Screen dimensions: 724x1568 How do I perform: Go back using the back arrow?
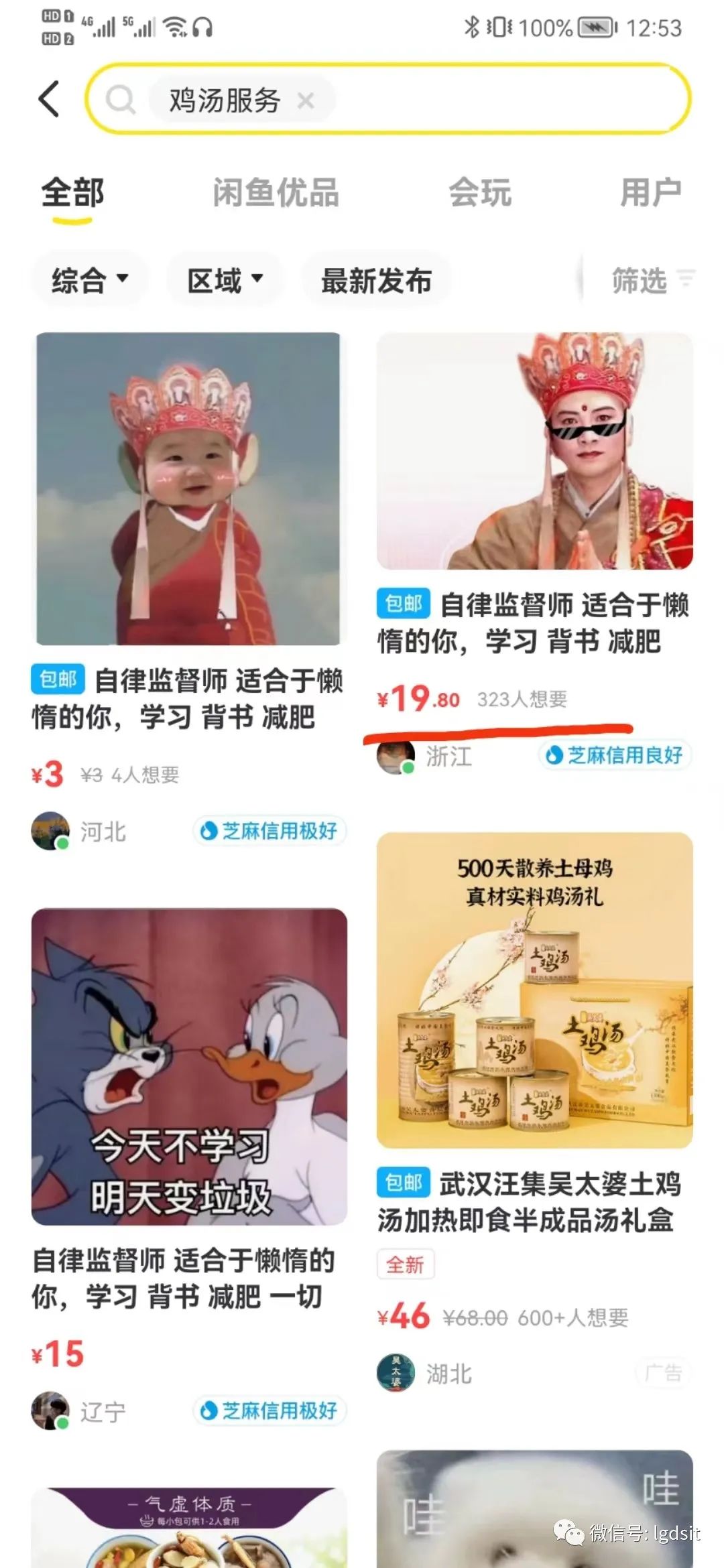pyautogui.click(x=50, y=100)
